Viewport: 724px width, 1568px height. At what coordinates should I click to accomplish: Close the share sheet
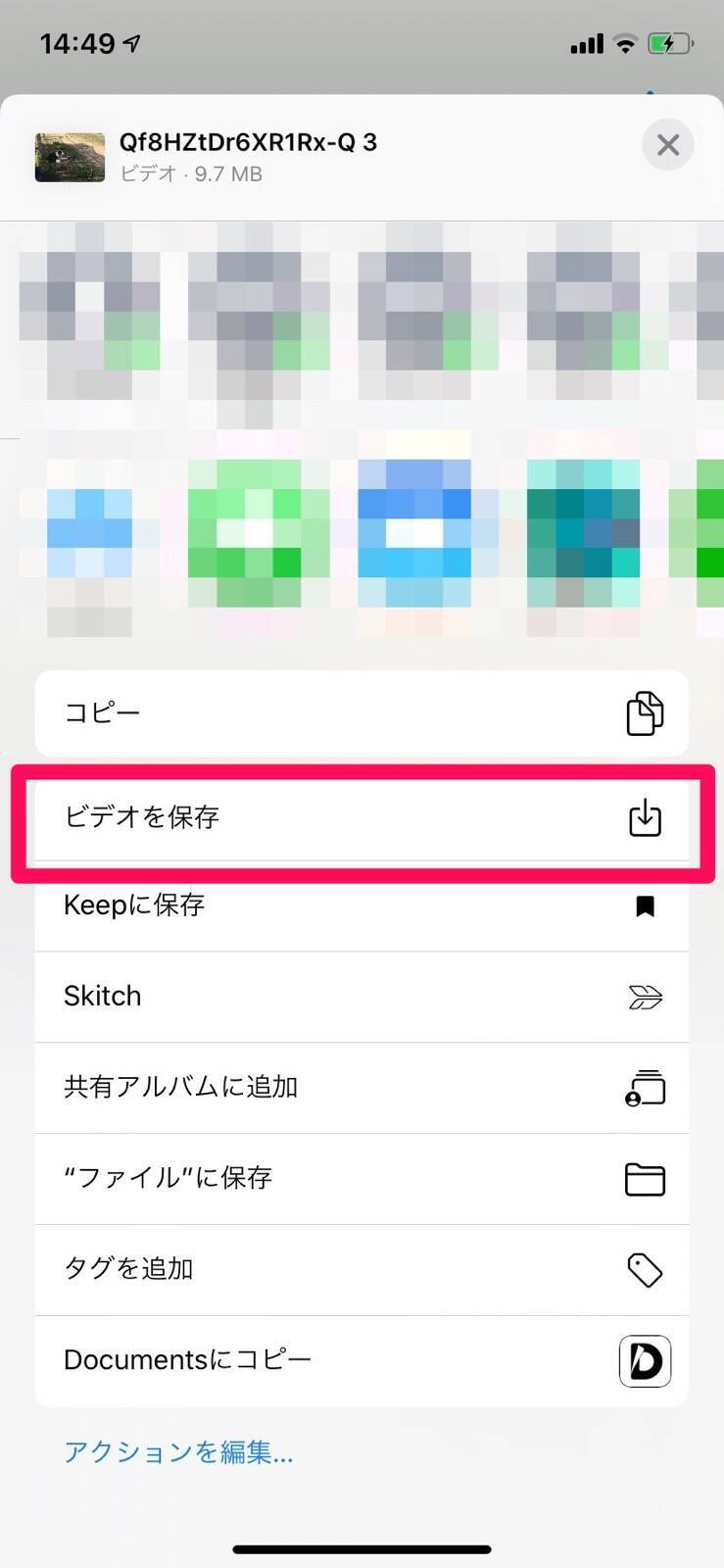coord(667,145)
